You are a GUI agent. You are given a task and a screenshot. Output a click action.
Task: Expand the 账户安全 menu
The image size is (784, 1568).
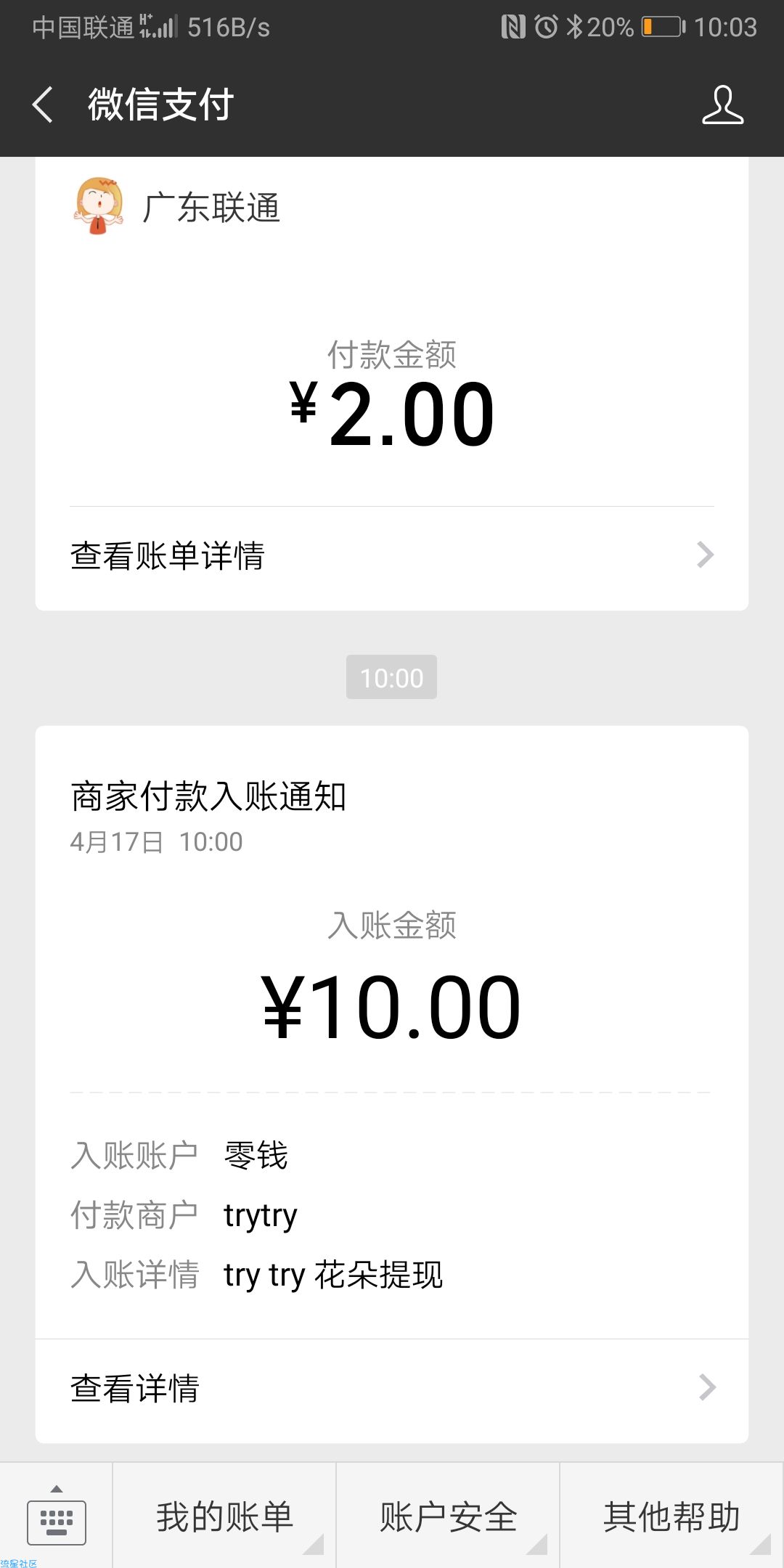point(448,1516)
